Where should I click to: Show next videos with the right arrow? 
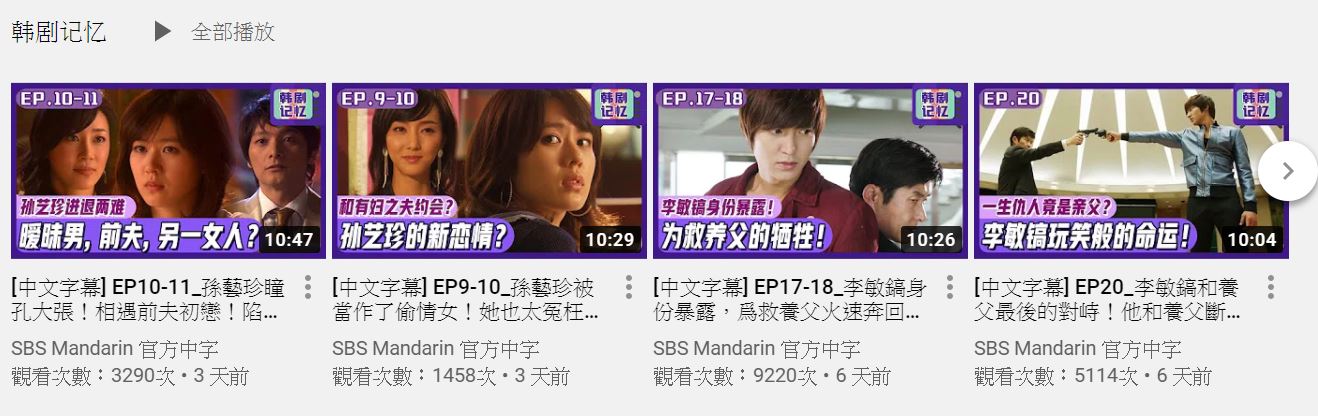1287,171
